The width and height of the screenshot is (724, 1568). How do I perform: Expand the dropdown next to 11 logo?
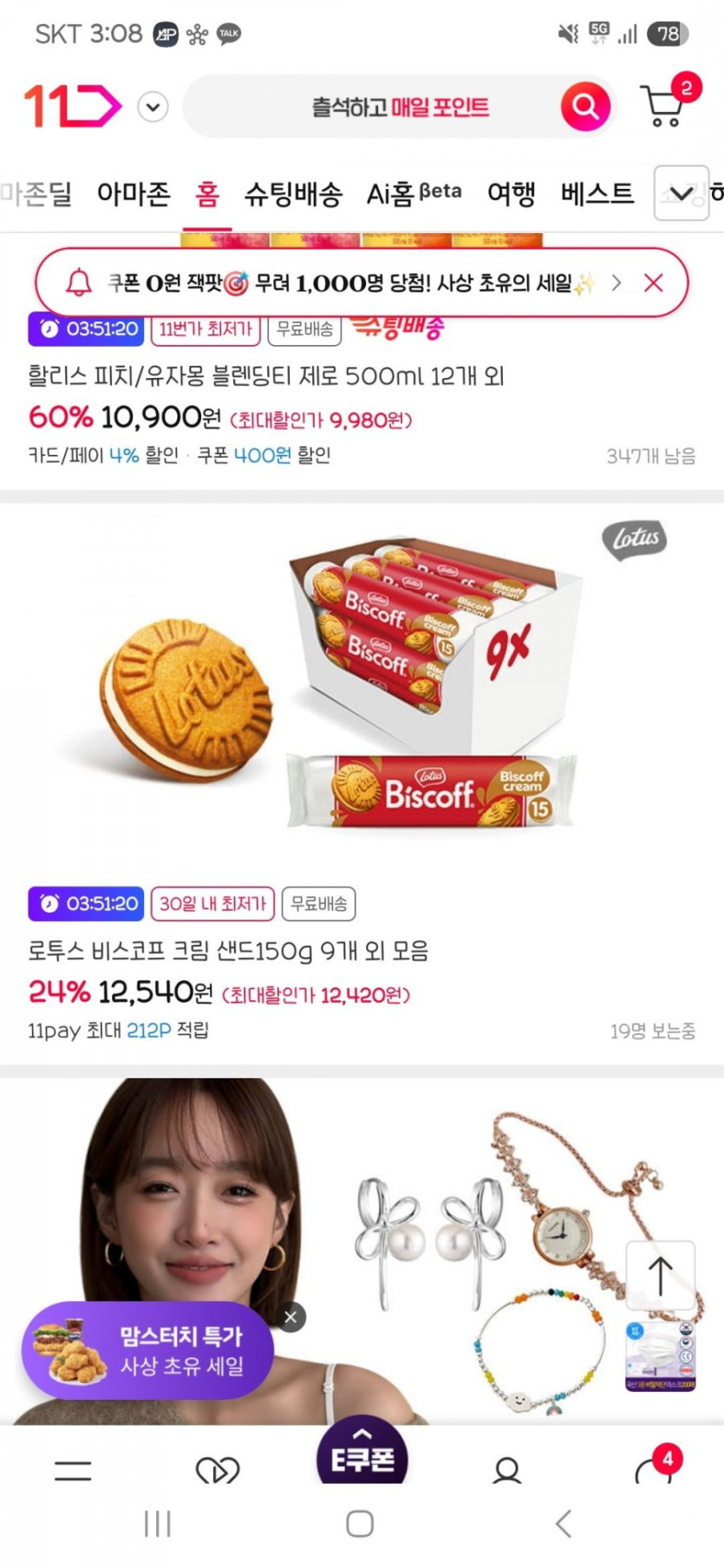coord(153,107)
